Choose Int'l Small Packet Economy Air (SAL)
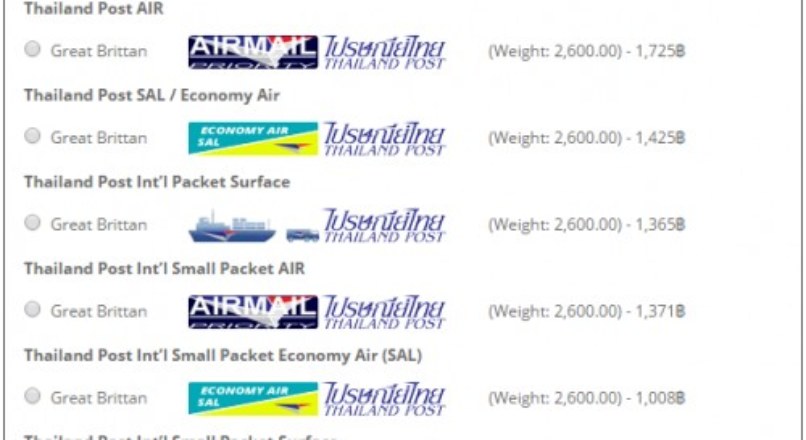806x440 pixels. point(33,397)
